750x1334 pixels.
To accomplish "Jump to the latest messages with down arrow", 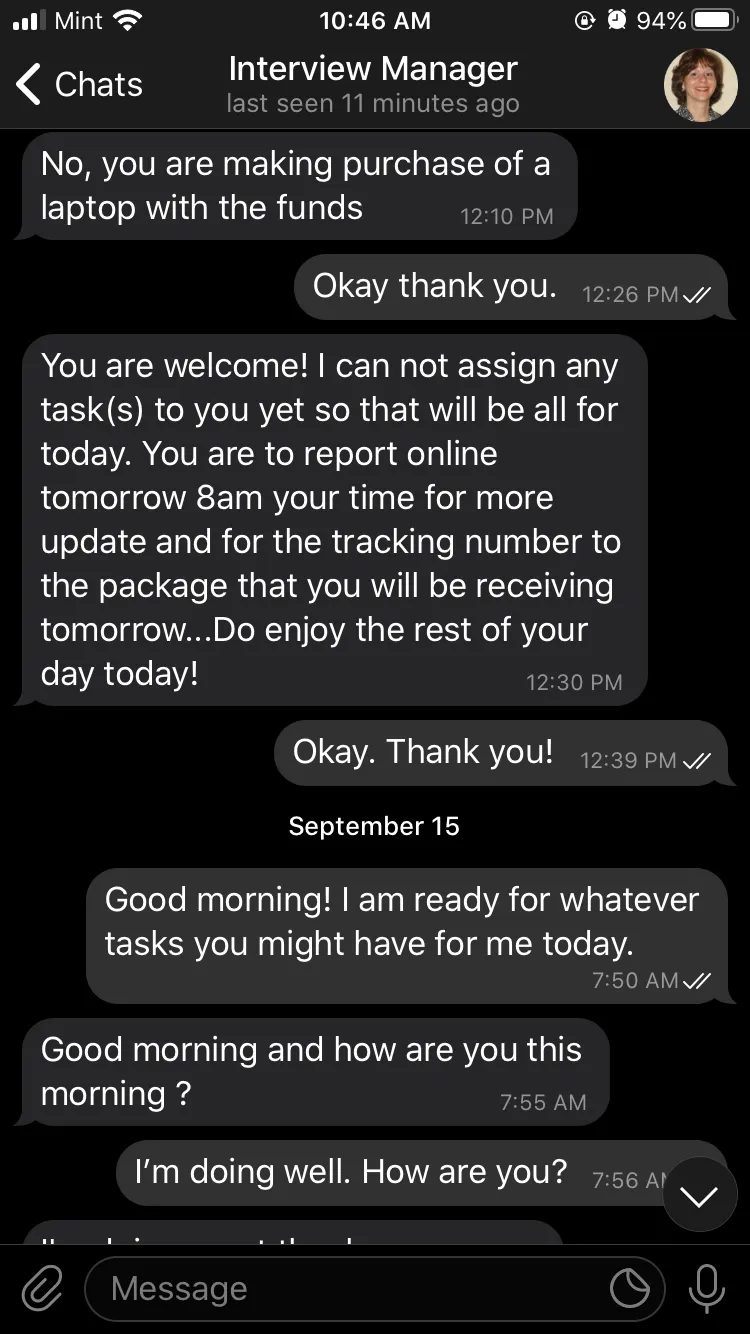I will (699, 1195).
